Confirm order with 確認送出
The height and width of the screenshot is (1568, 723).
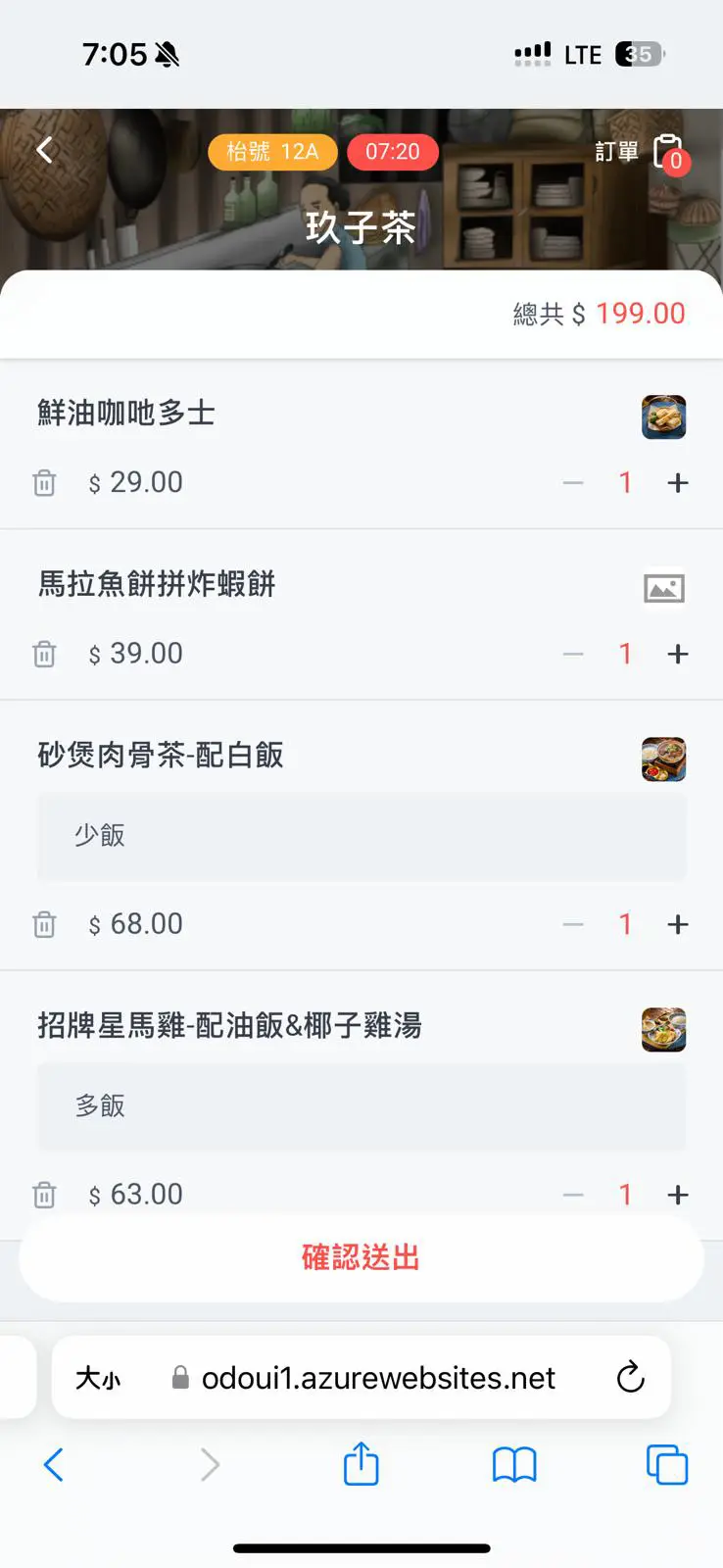point(361,1257)
